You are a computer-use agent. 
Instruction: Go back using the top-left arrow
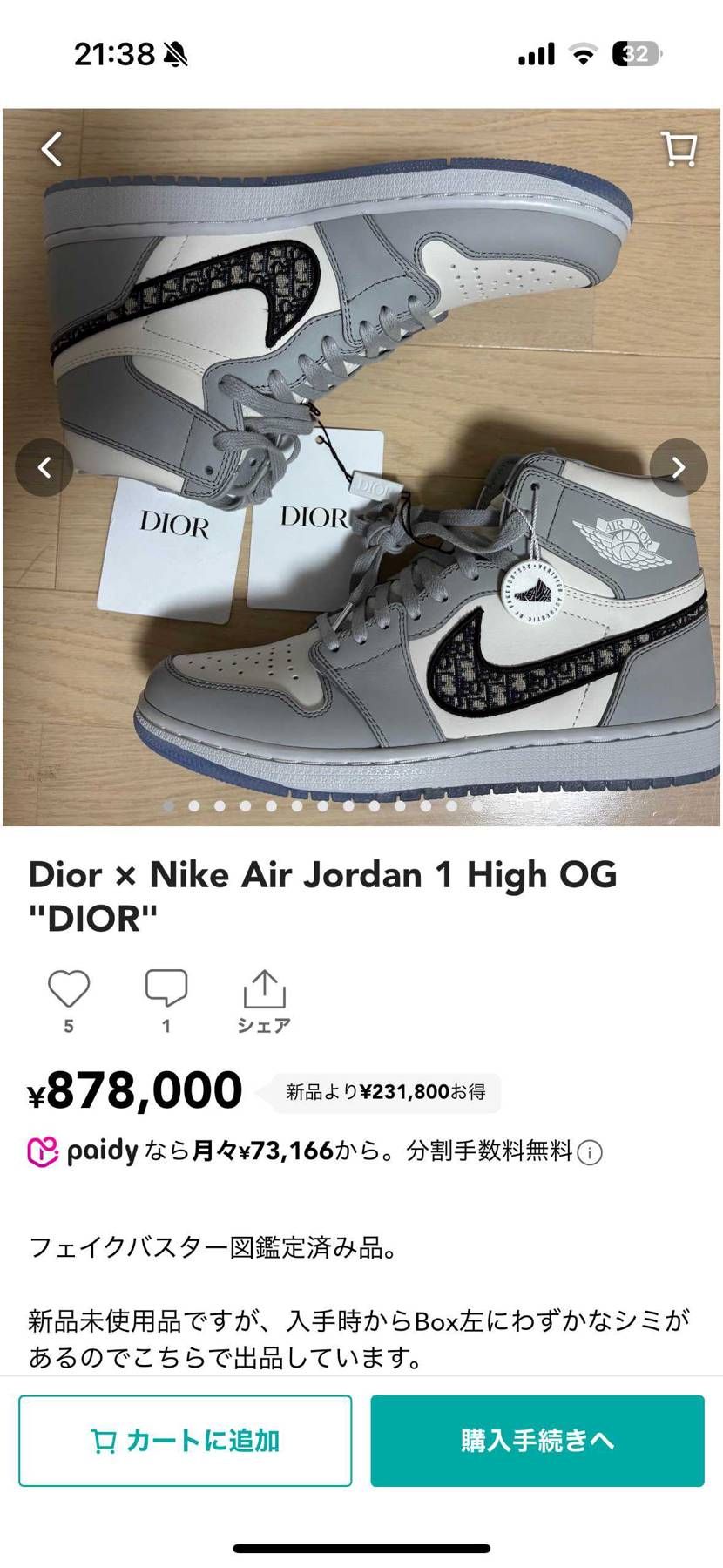coord(52,149)
